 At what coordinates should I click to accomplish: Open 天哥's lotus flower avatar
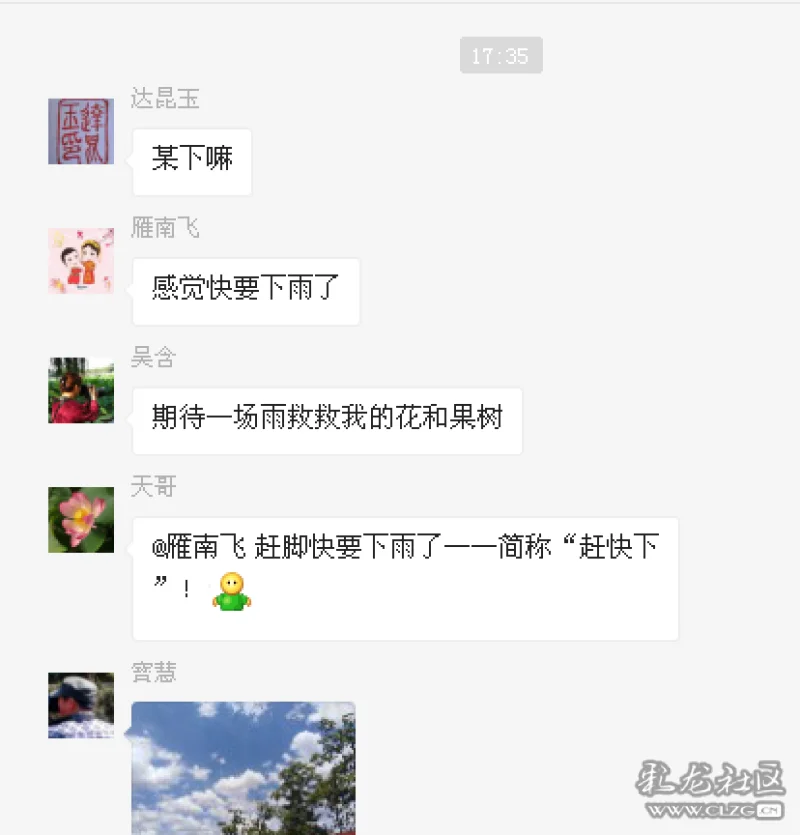click(x=81, y=520)
